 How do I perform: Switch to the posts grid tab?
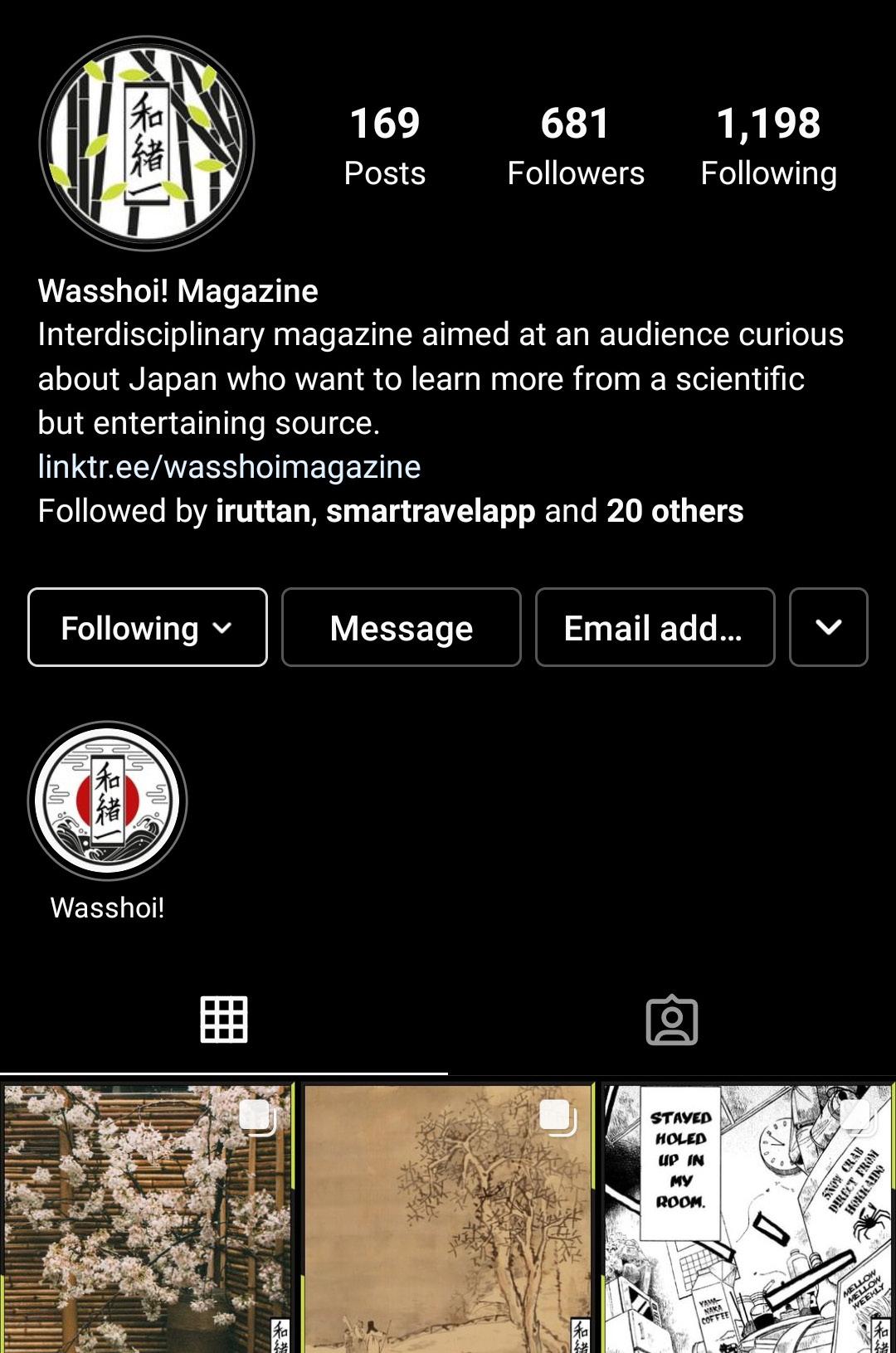click(x=224, y=1020)
